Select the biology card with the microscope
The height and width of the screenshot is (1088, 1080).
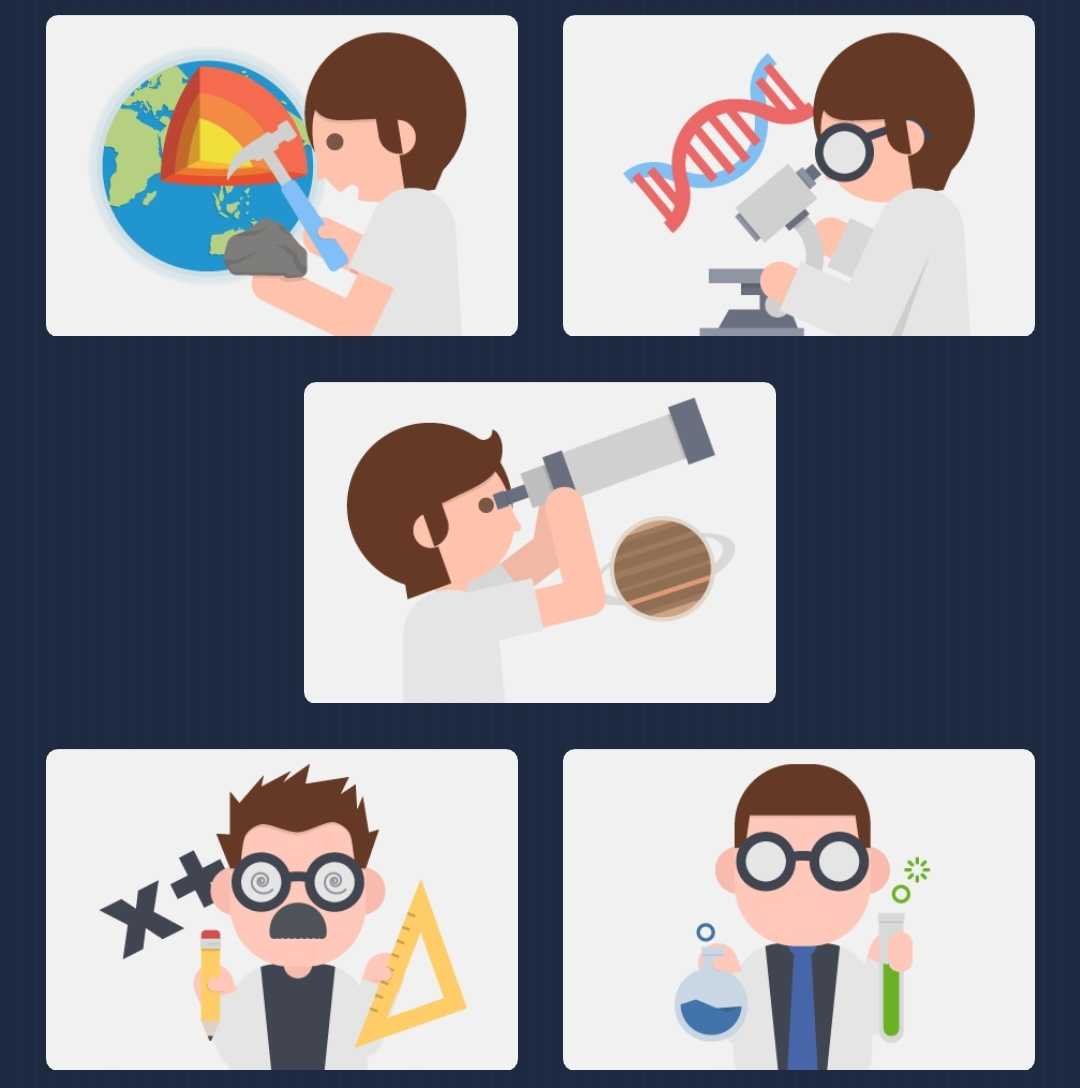798,176
